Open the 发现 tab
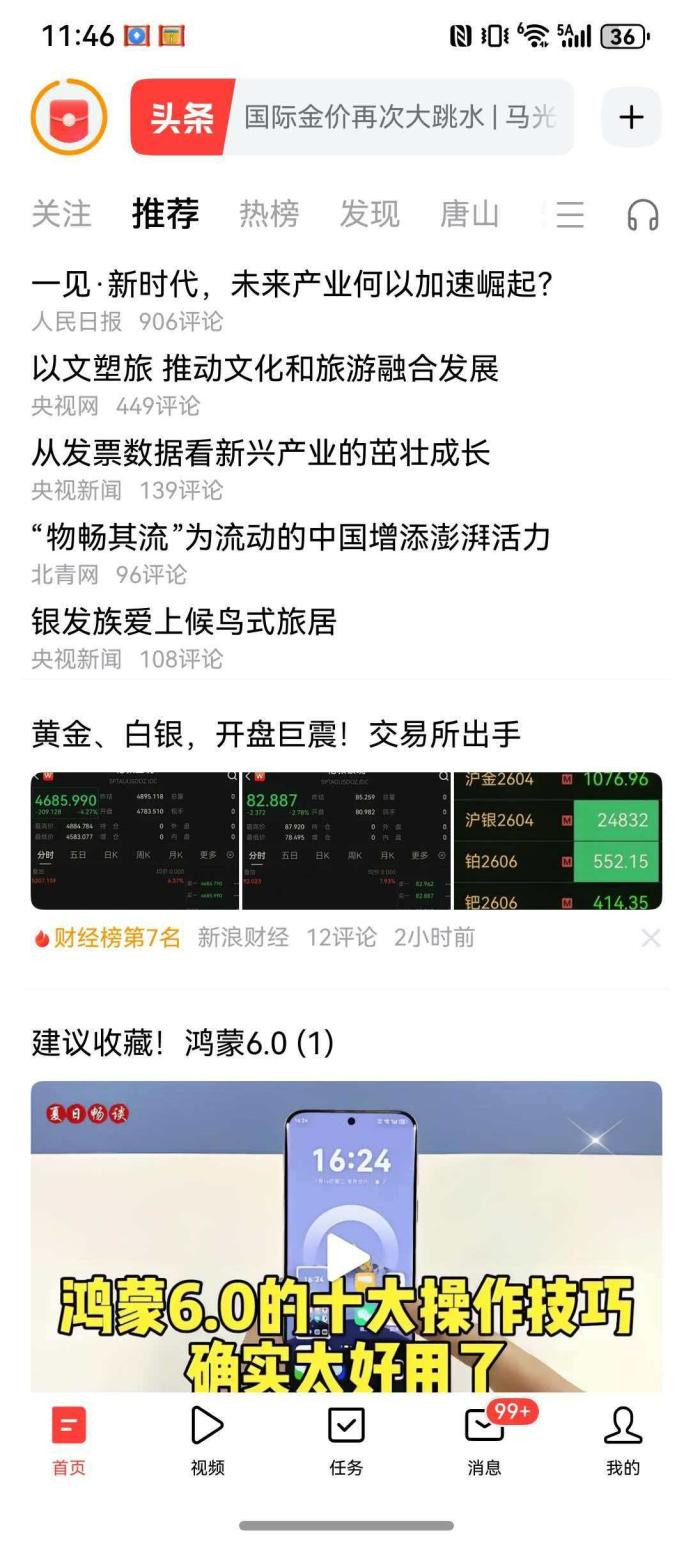This screenshot has height=1542, width=693. (x=369, y=214)
